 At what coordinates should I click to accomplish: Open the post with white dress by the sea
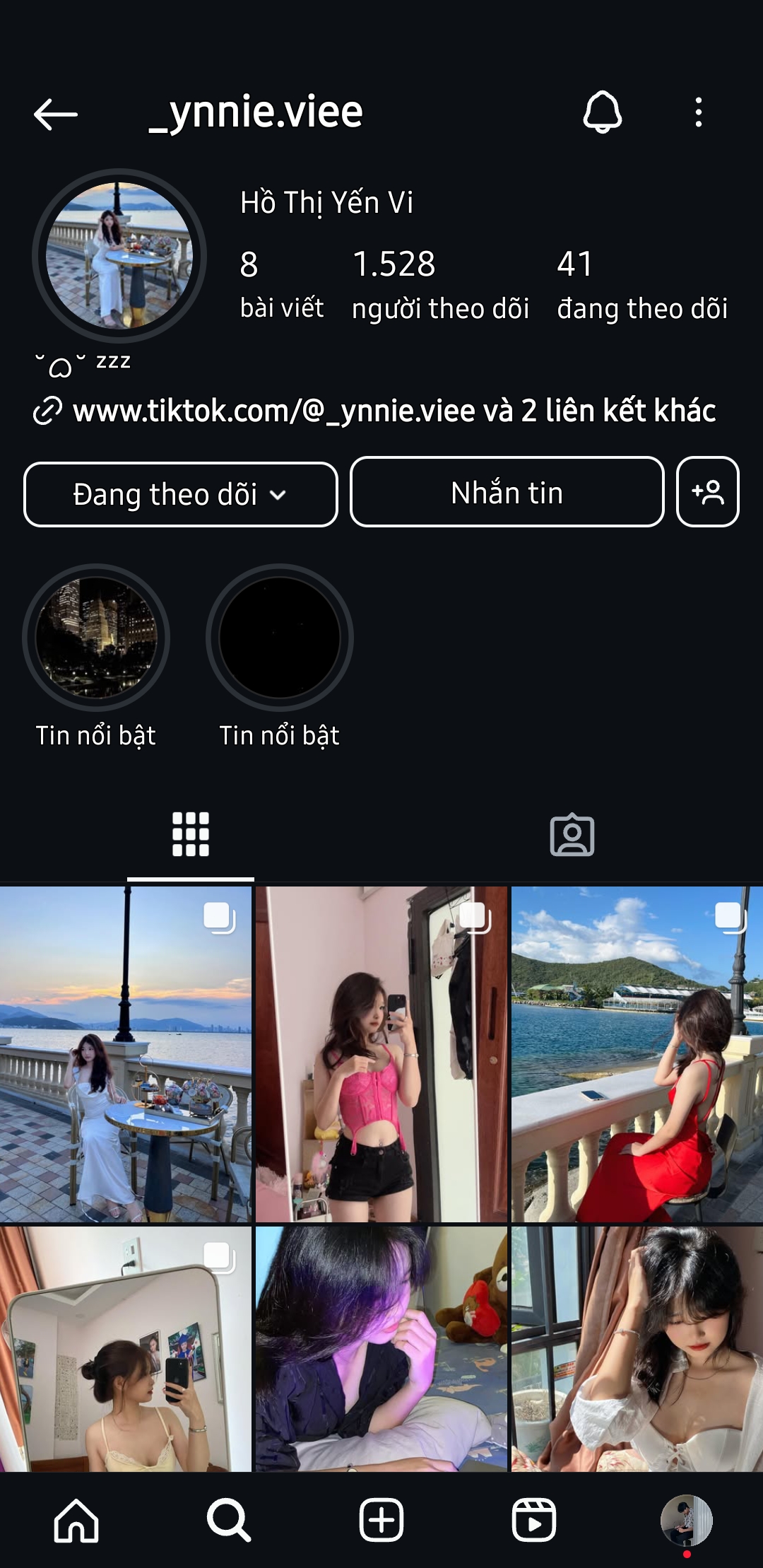pyautogui.click(x=126, y=1053)
